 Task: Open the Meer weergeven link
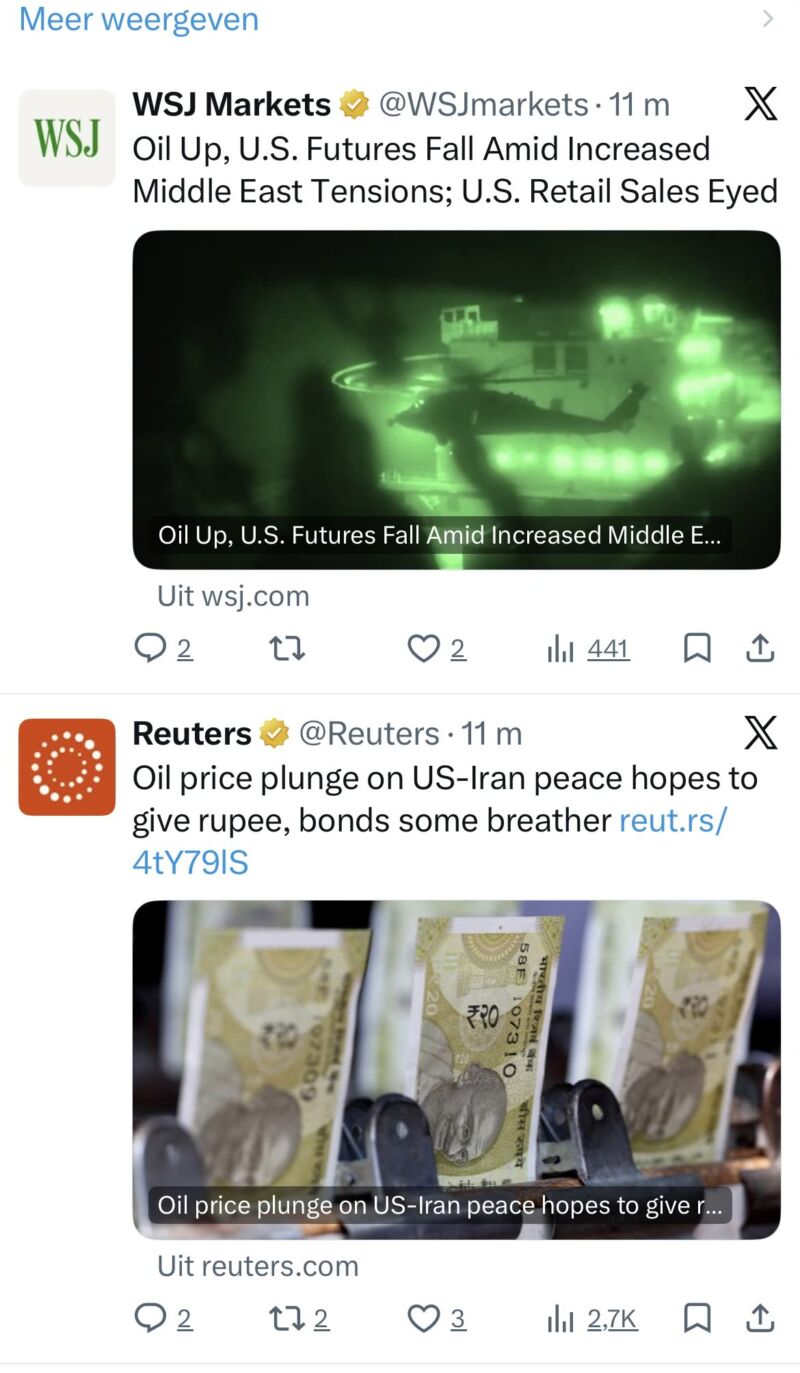[x=139, y=20]
